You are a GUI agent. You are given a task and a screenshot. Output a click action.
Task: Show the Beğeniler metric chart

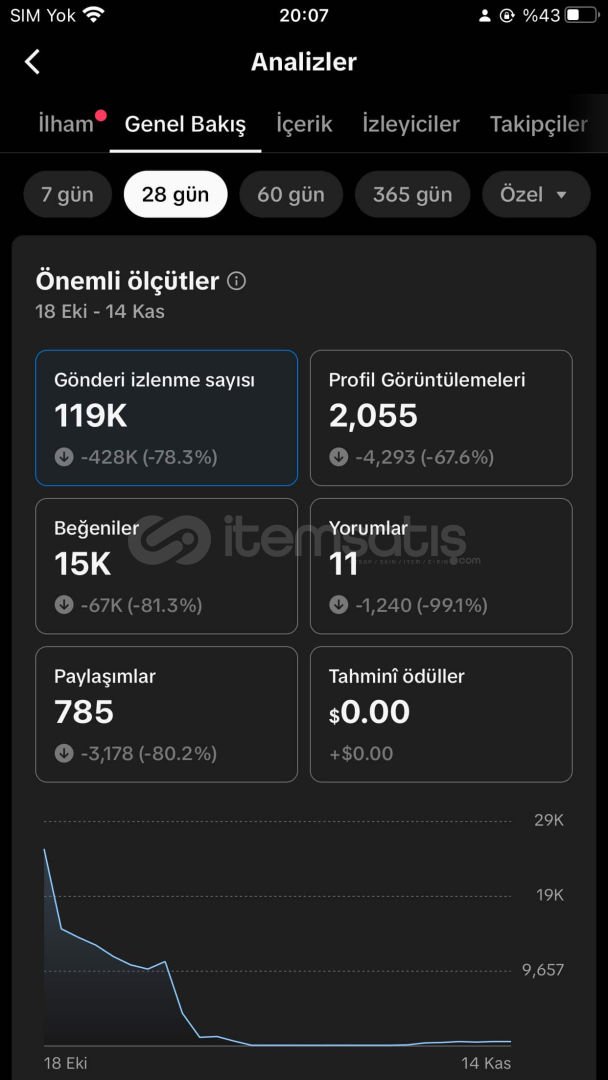click(x=166, y=566)
